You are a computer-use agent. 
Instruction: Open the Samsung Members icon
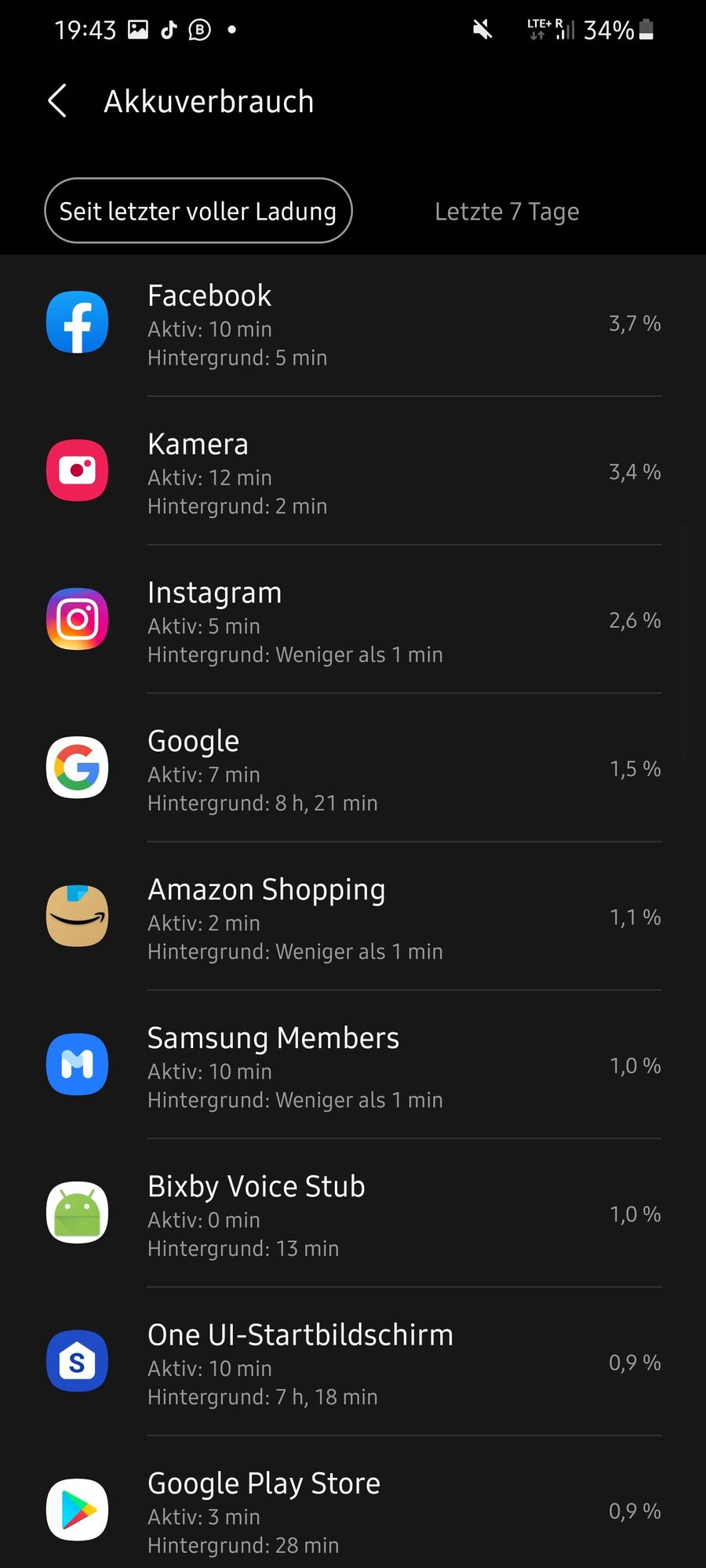coord(77,1064)
